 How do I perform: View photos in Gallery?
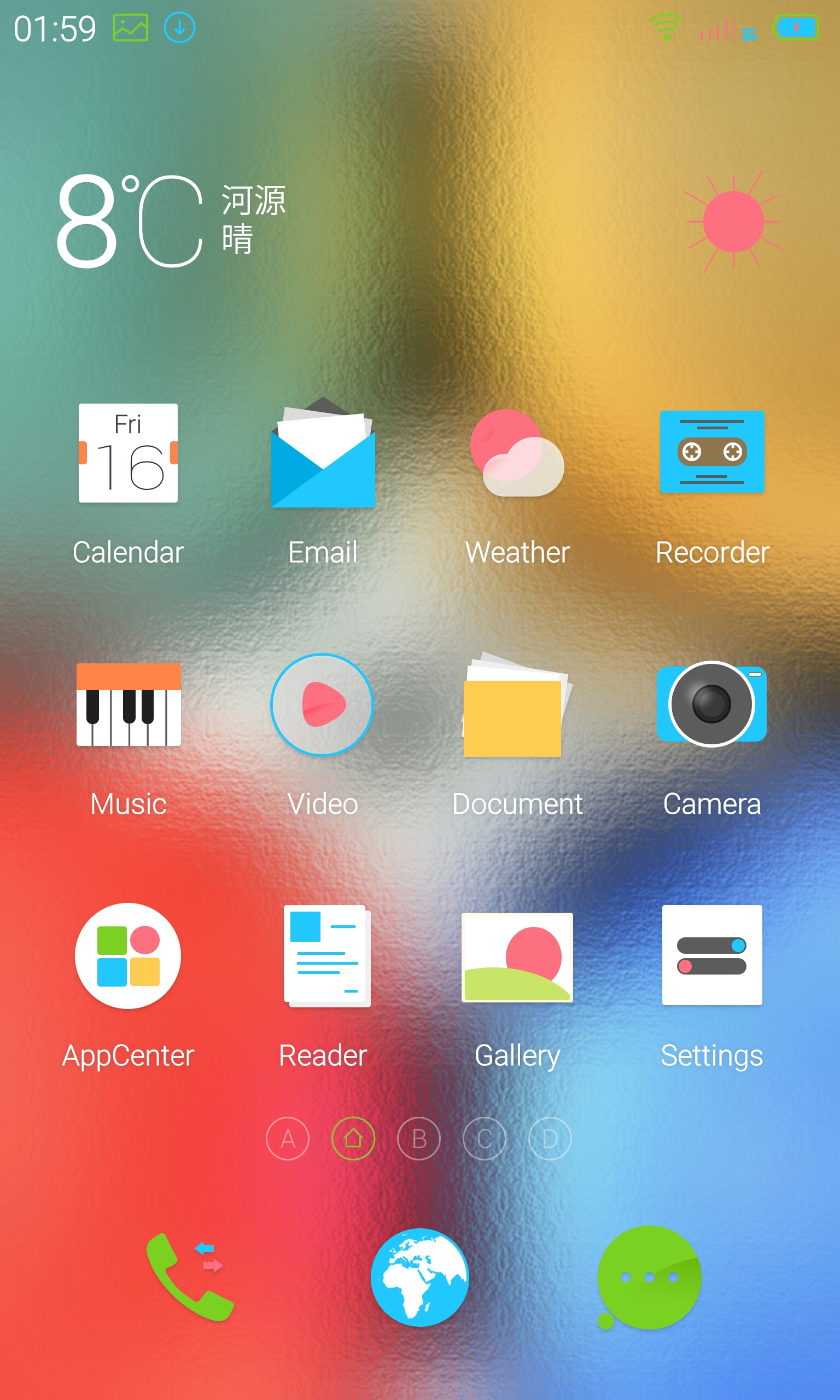point(517,957)
